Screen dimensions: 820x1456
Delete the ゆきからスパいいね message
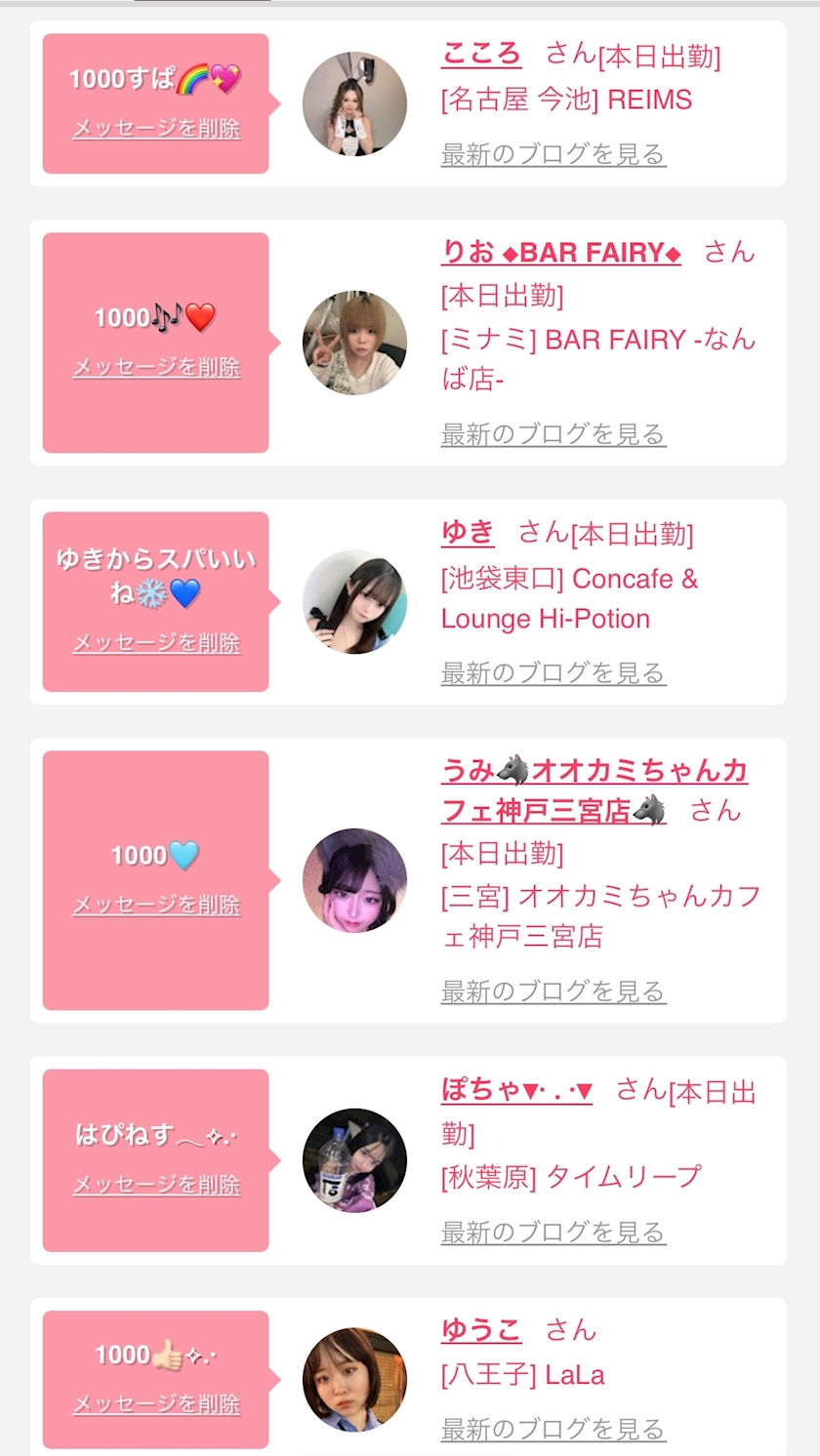tap(156, 643)
